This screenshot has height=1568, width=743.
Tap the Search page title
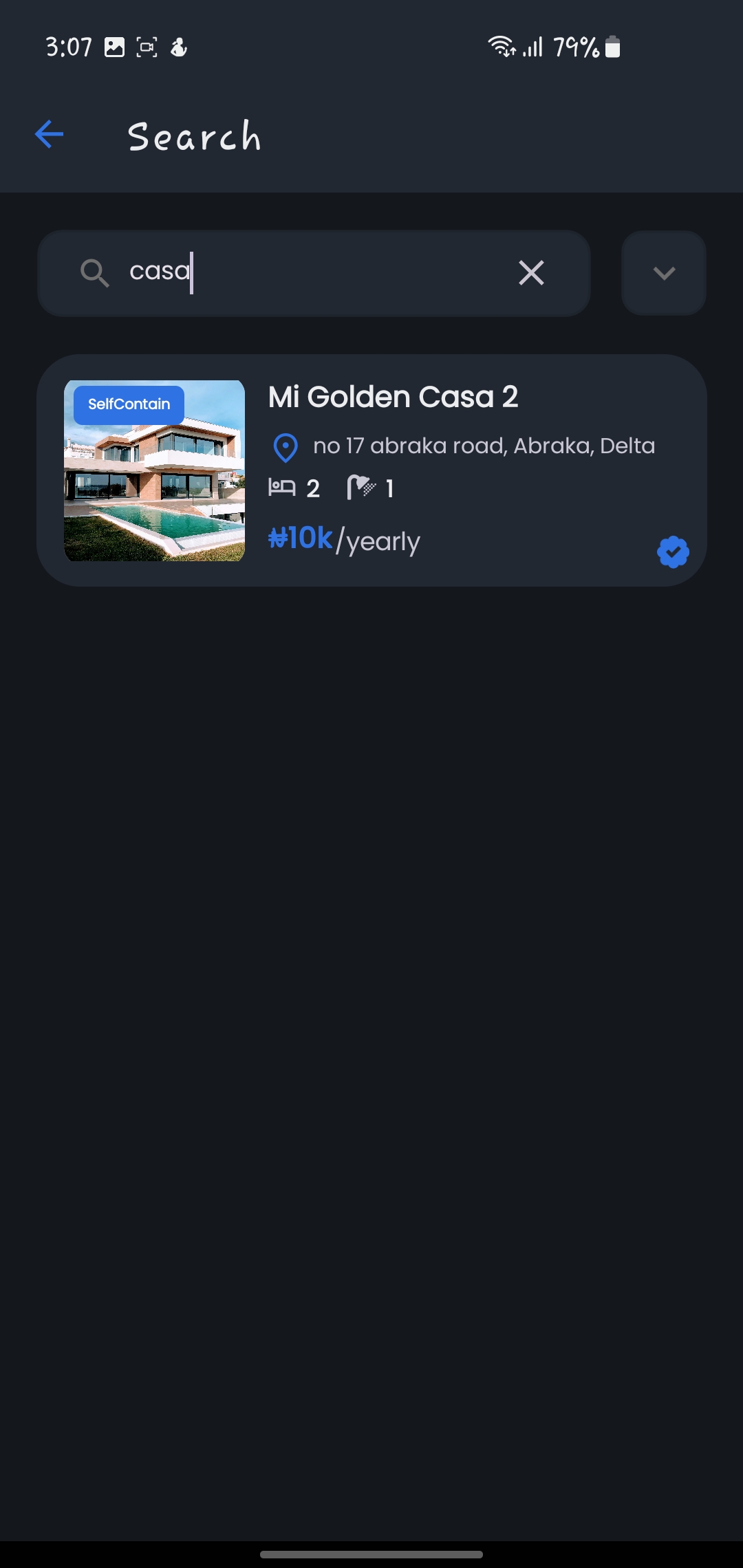[194, 135]
